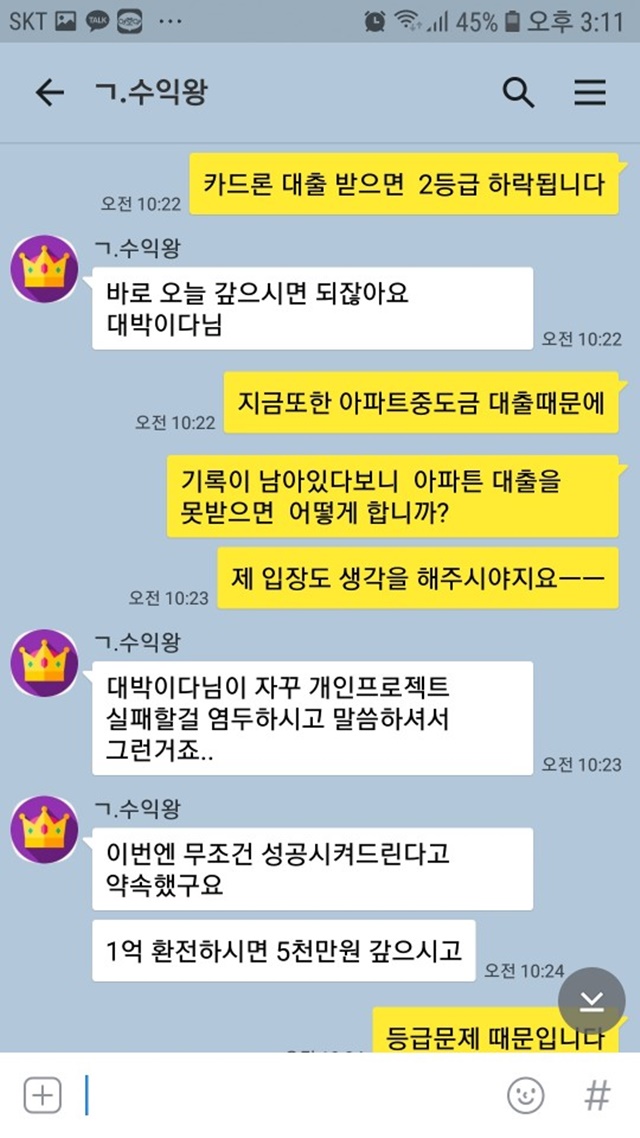This screenshot has height=1138, width=640.
Task: Open the hashtag search
Action: 597,1094
